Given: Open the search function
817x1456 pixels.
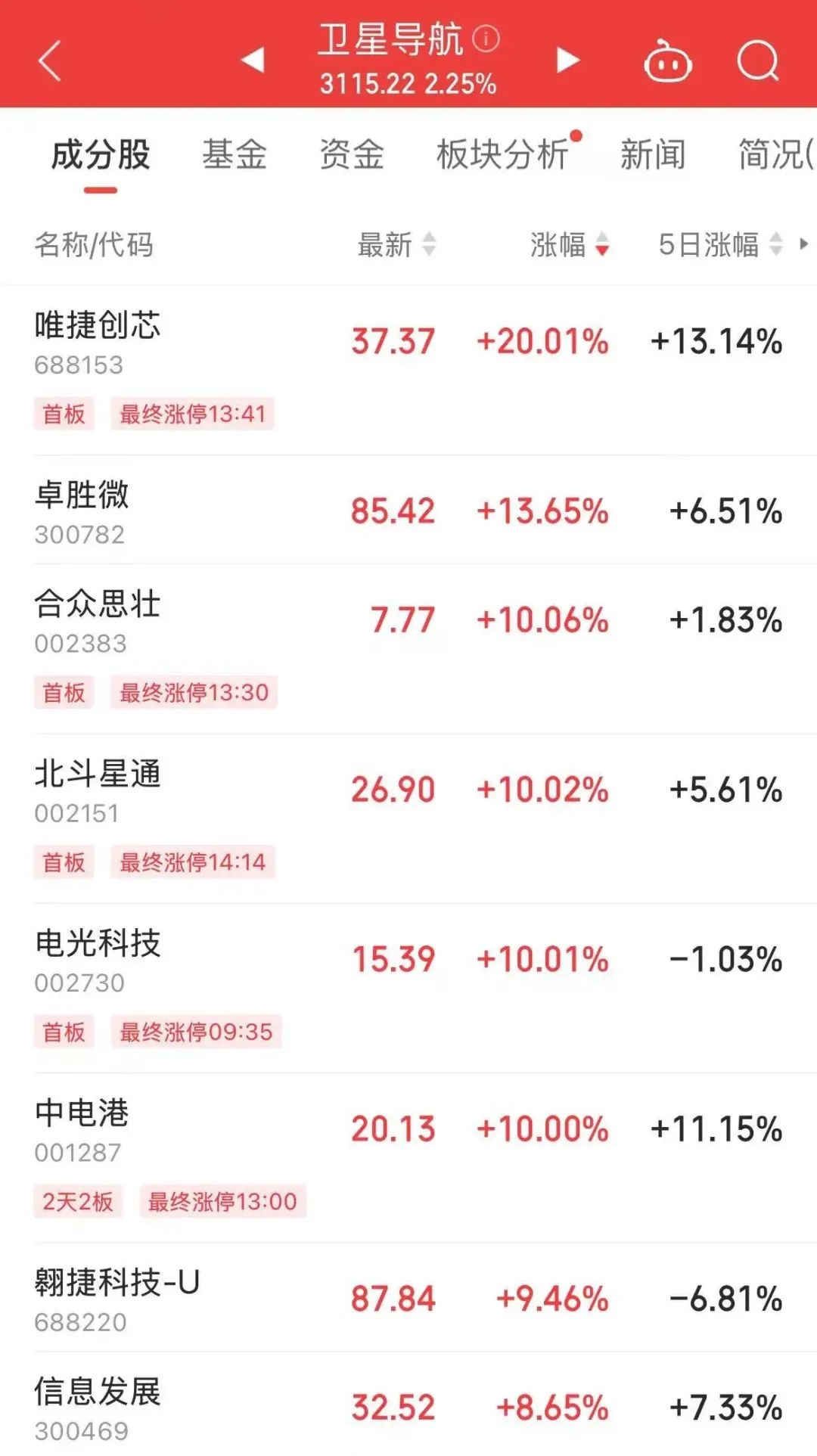Looking at the screenshot, I should [760, 61].
